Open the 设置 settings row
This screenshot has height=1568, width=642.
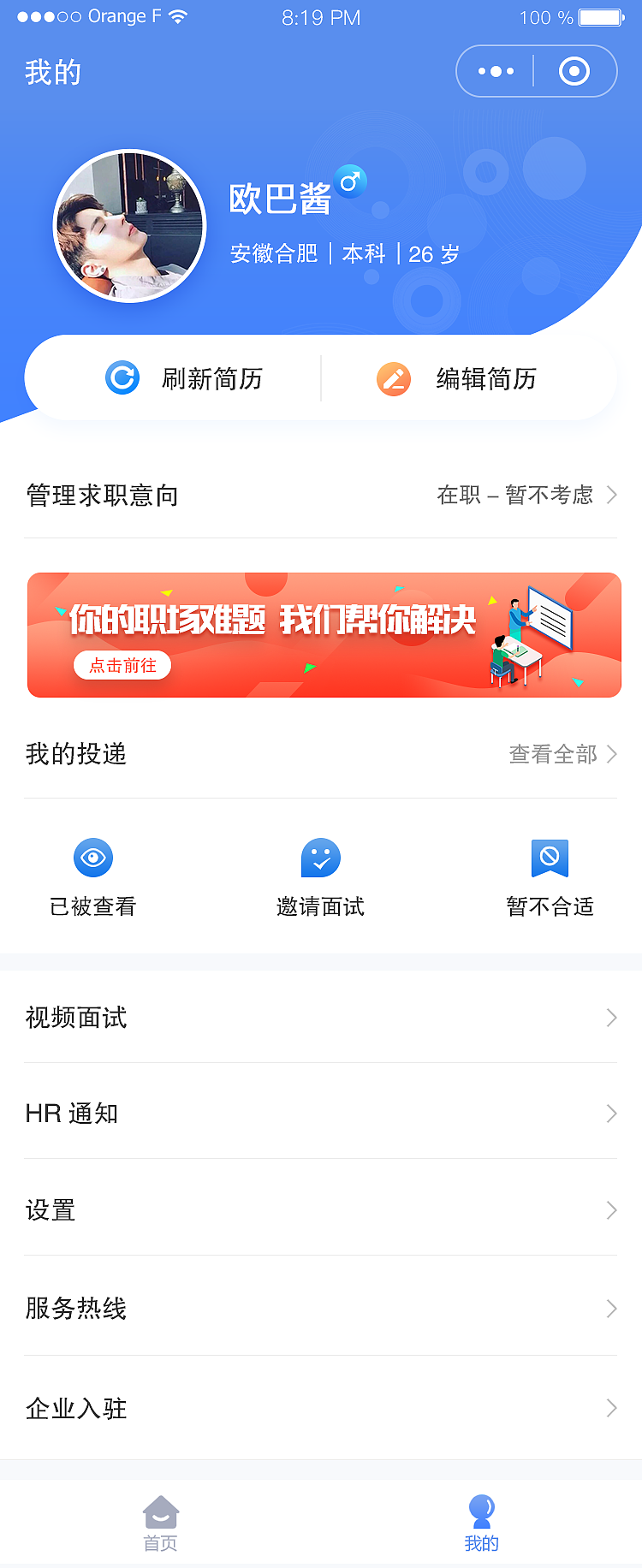[321, 1210]
